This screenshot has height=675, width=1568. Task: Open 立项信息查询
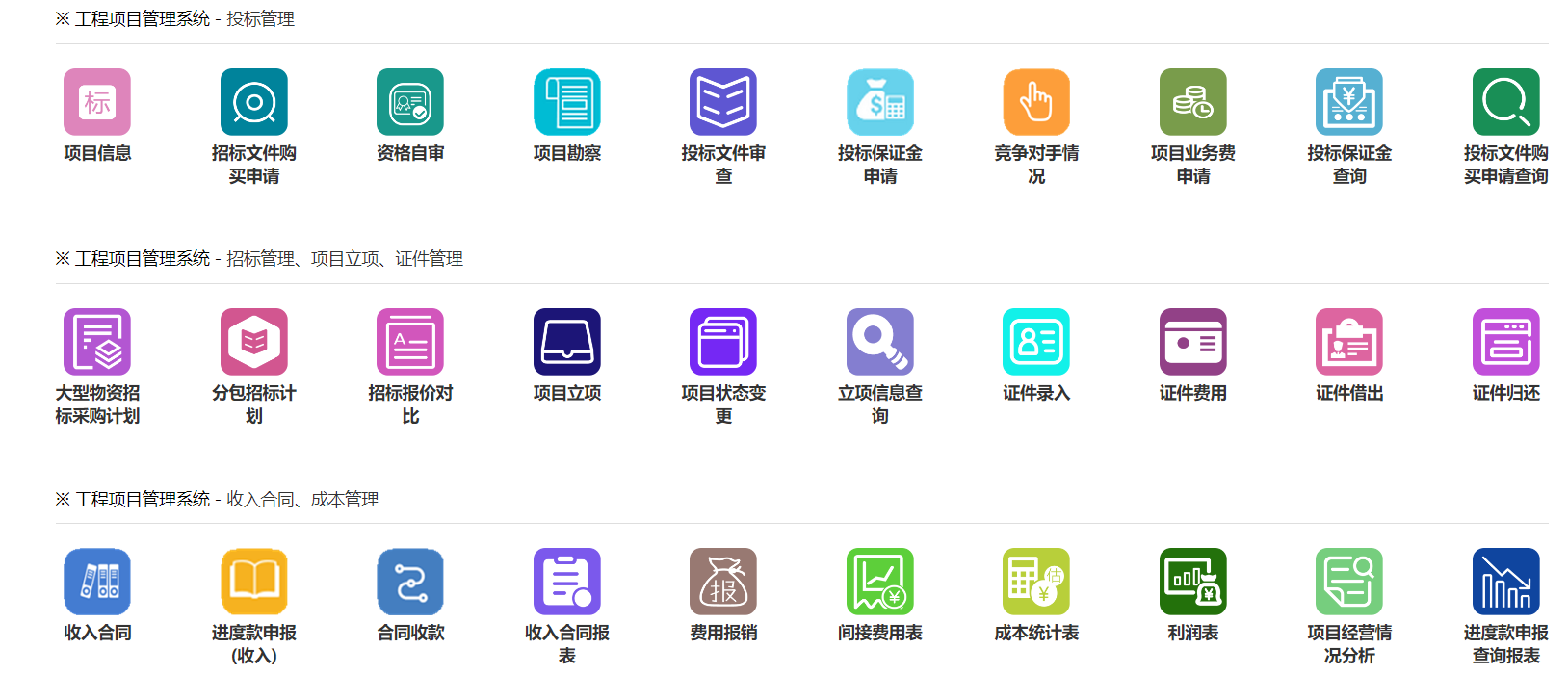coord(880,342)
